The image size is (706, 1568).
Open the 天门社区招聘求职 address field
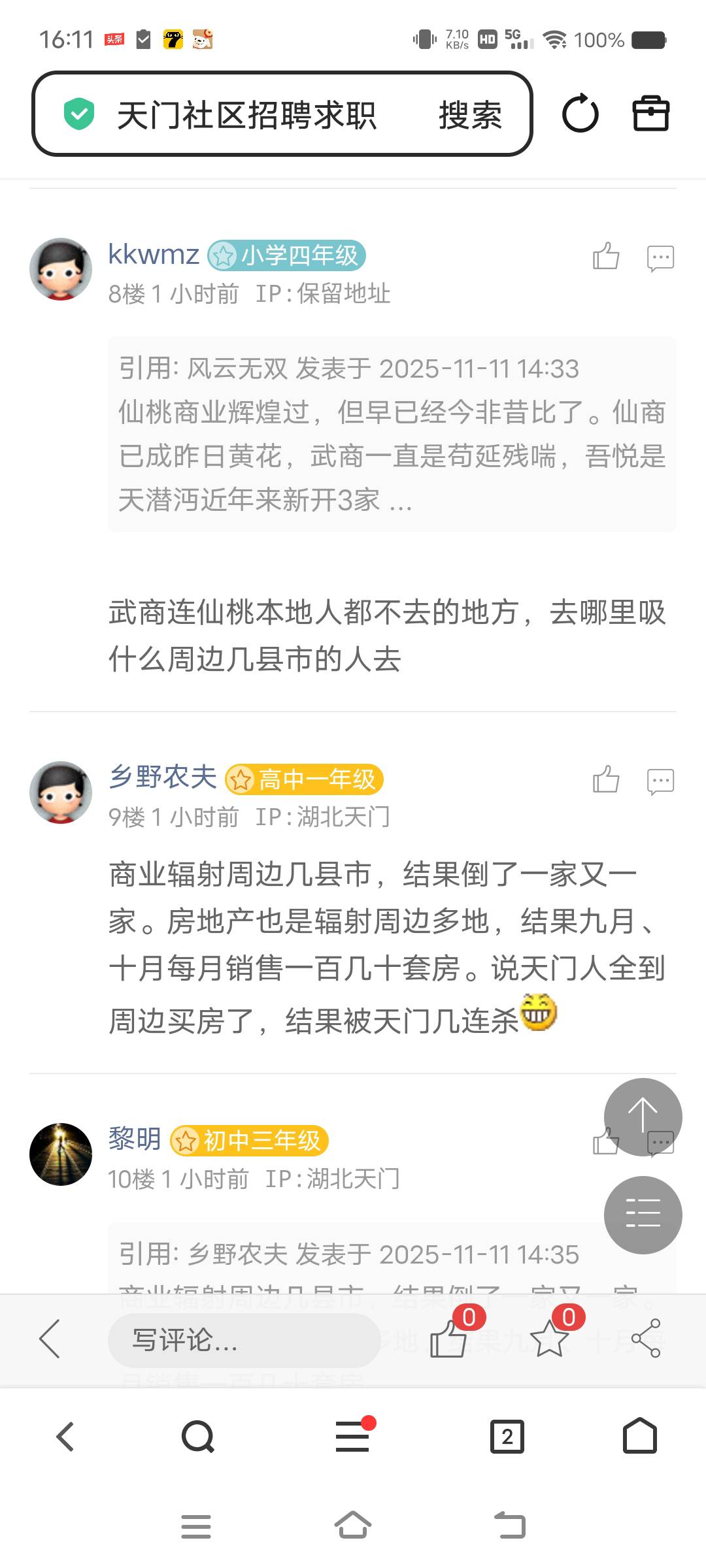(246, 116)
